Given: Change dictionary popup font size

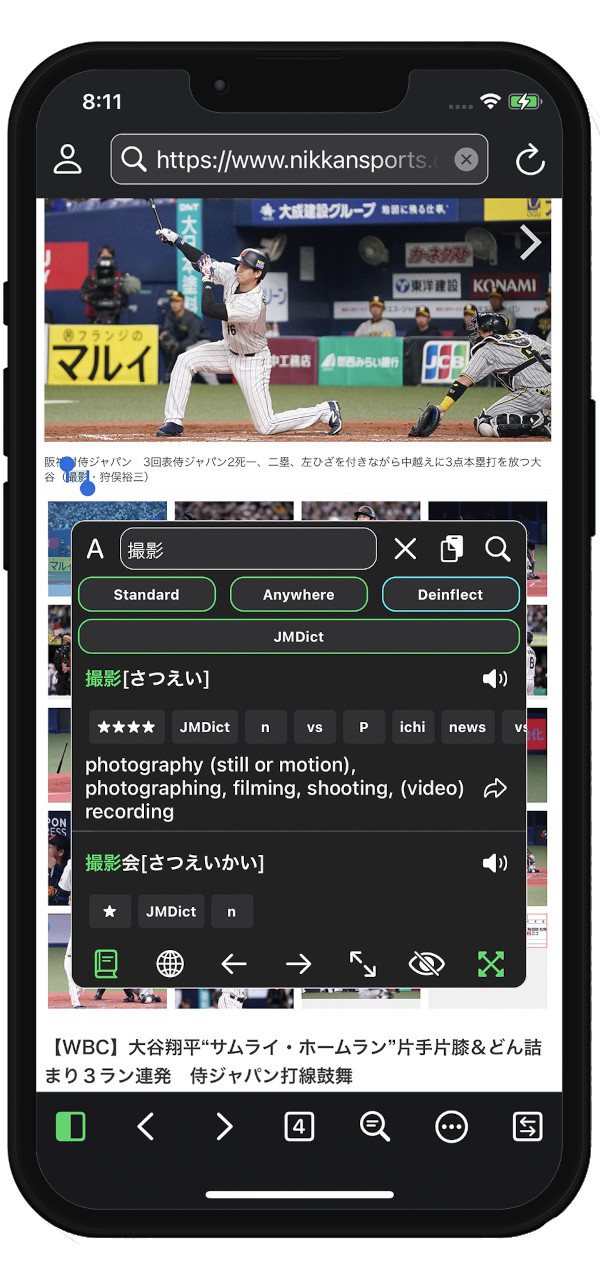Looking at the screenshot, I should [x=95, y=548].
